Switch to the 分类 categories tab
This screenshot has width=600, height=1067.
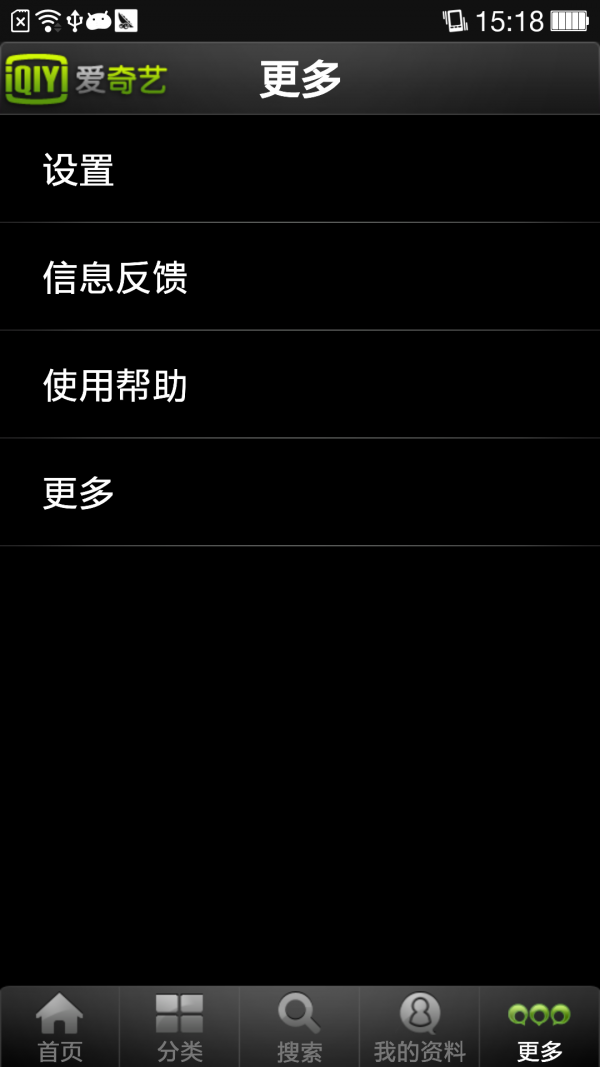(x=180, y=1027)
